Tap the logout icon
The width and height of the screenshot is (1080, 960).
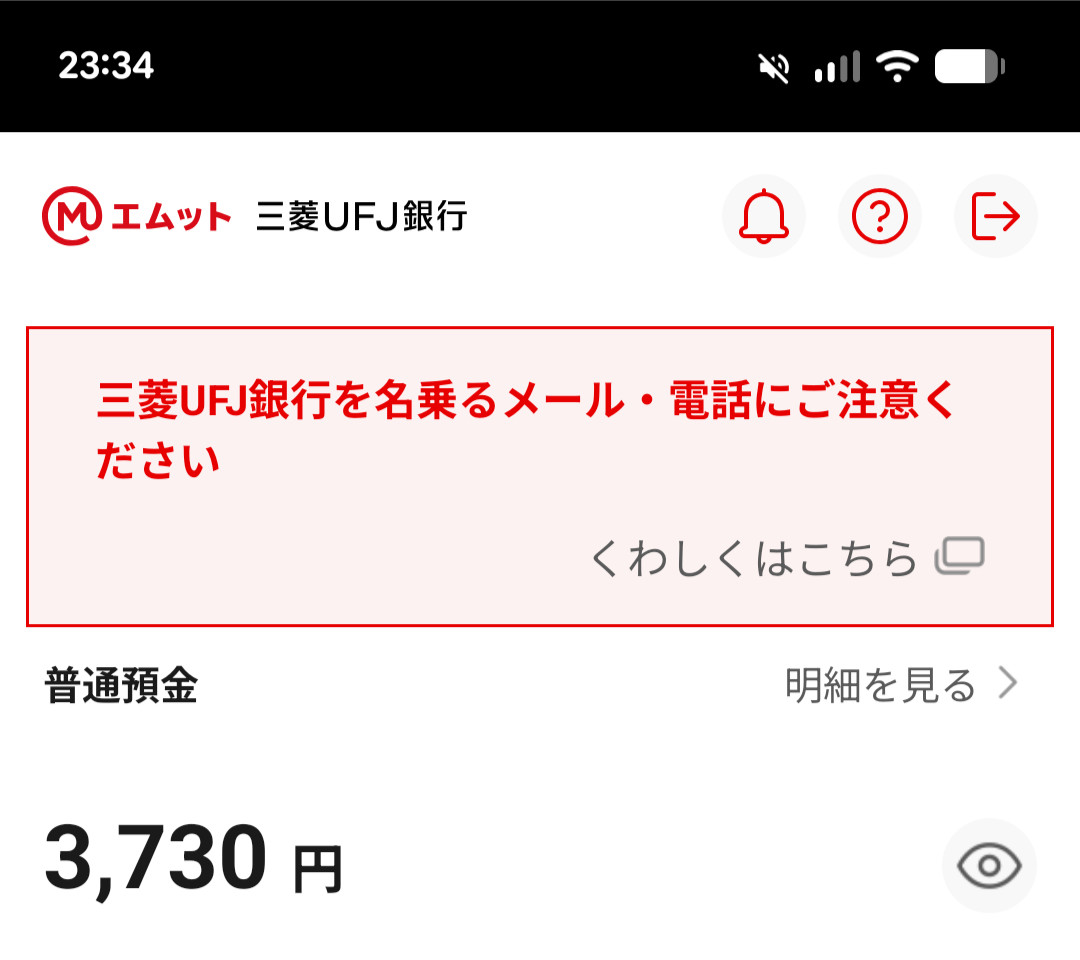996,216
